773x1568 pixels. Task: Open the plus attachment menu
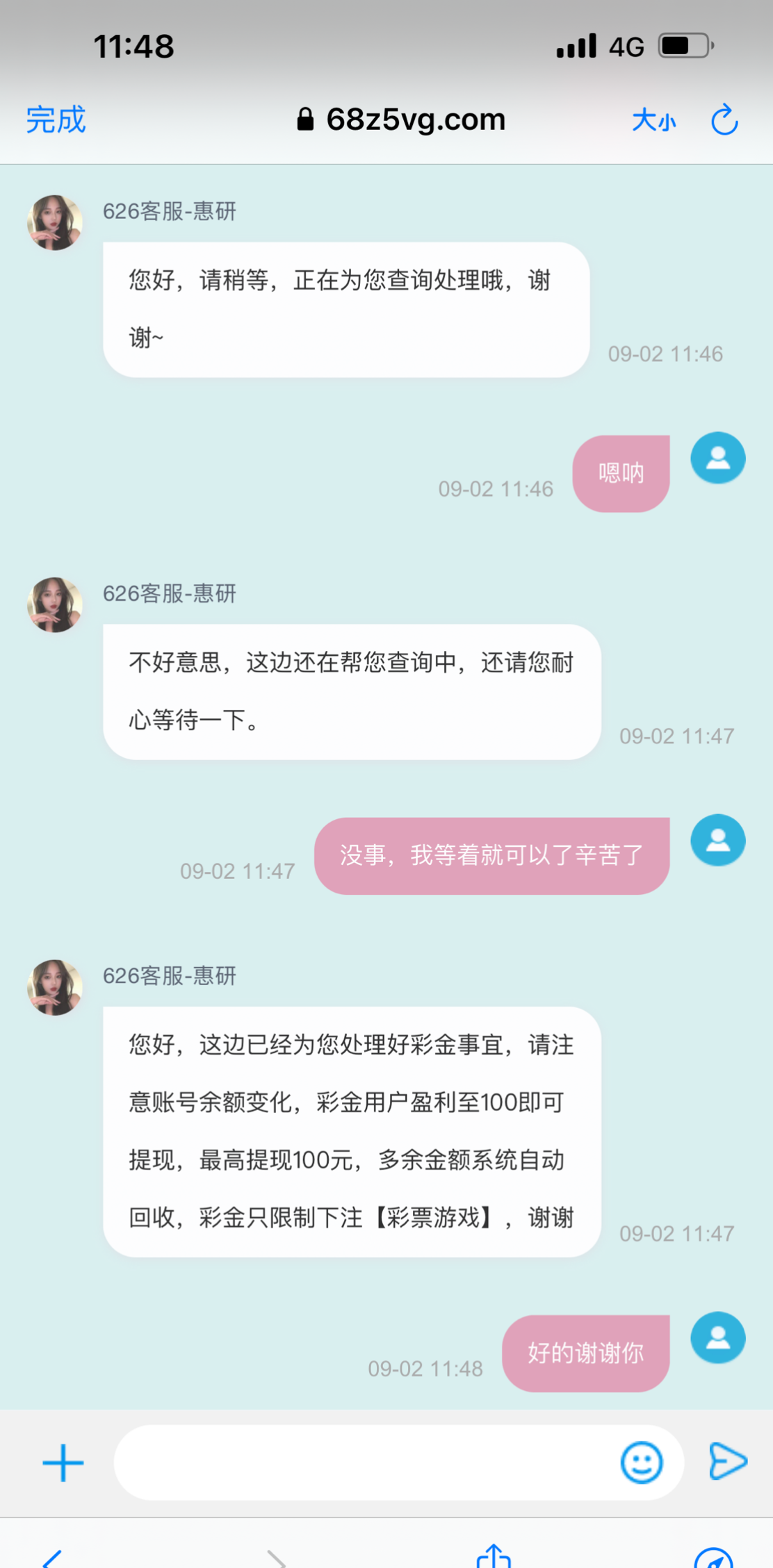(63, 1462)
